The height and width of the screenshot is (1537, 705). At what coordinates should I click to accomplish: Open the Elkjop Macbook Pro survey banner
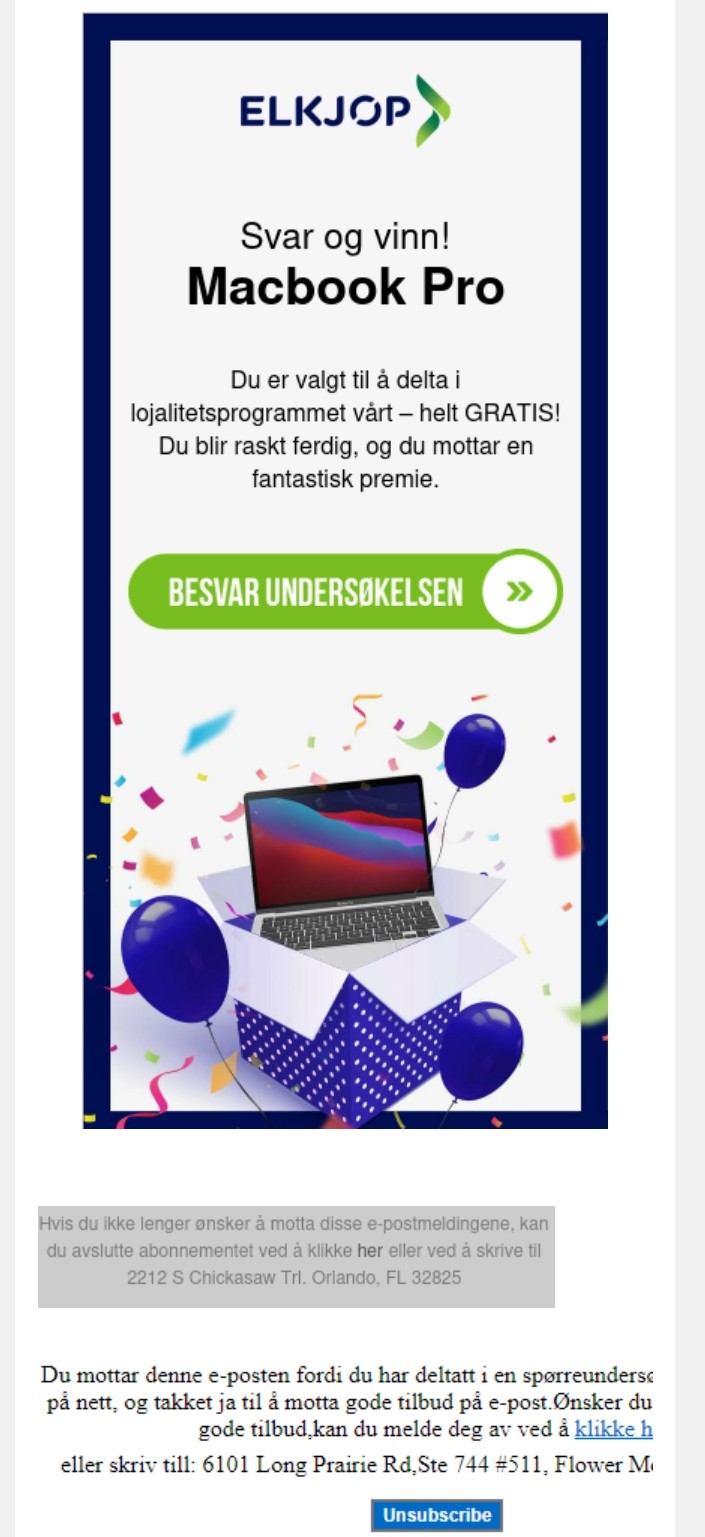pos(345,571)
